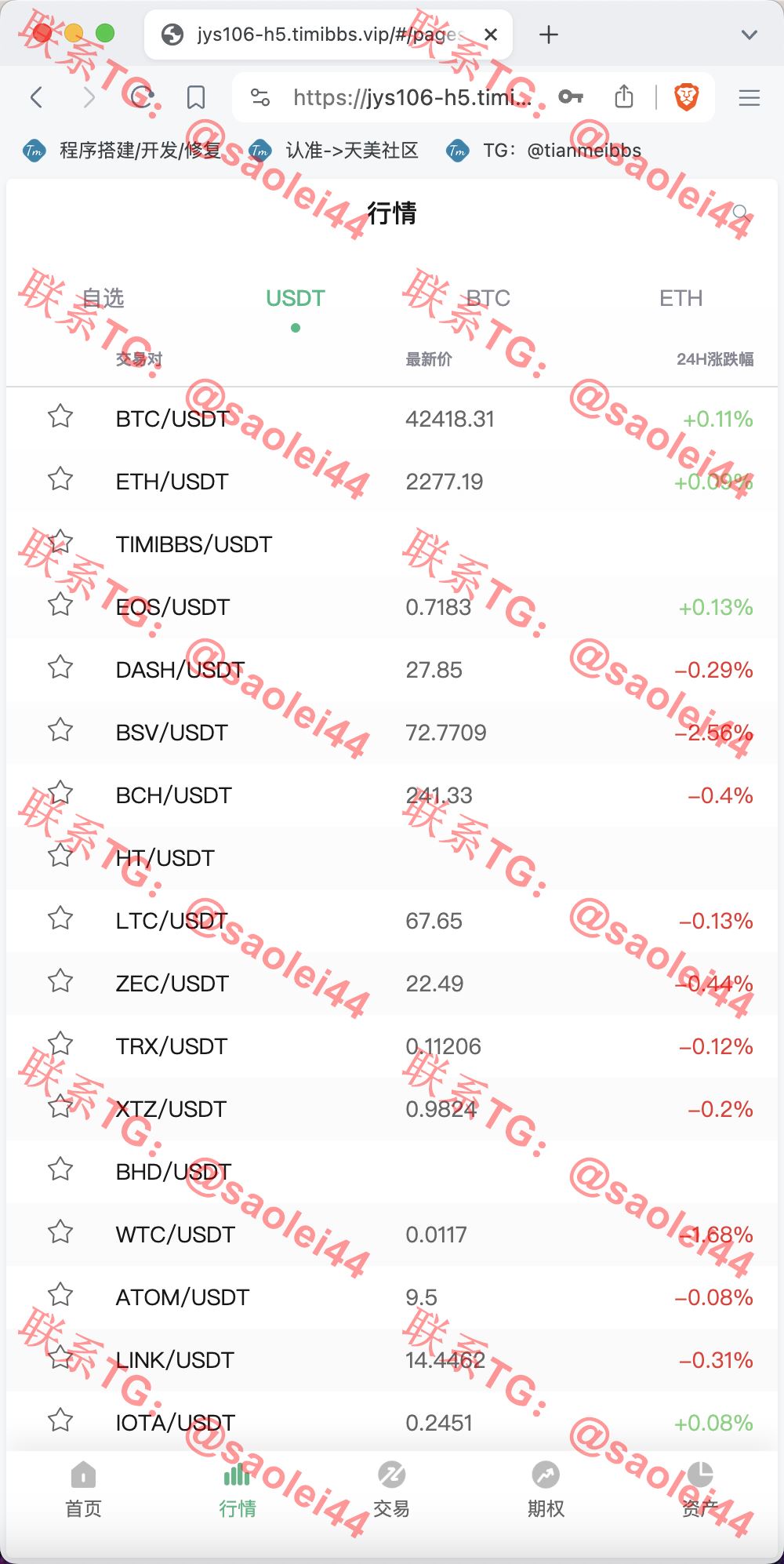Close the current browser tab
The height and width of the screenshot is (1564, 784).
click(x=491, y=35)
